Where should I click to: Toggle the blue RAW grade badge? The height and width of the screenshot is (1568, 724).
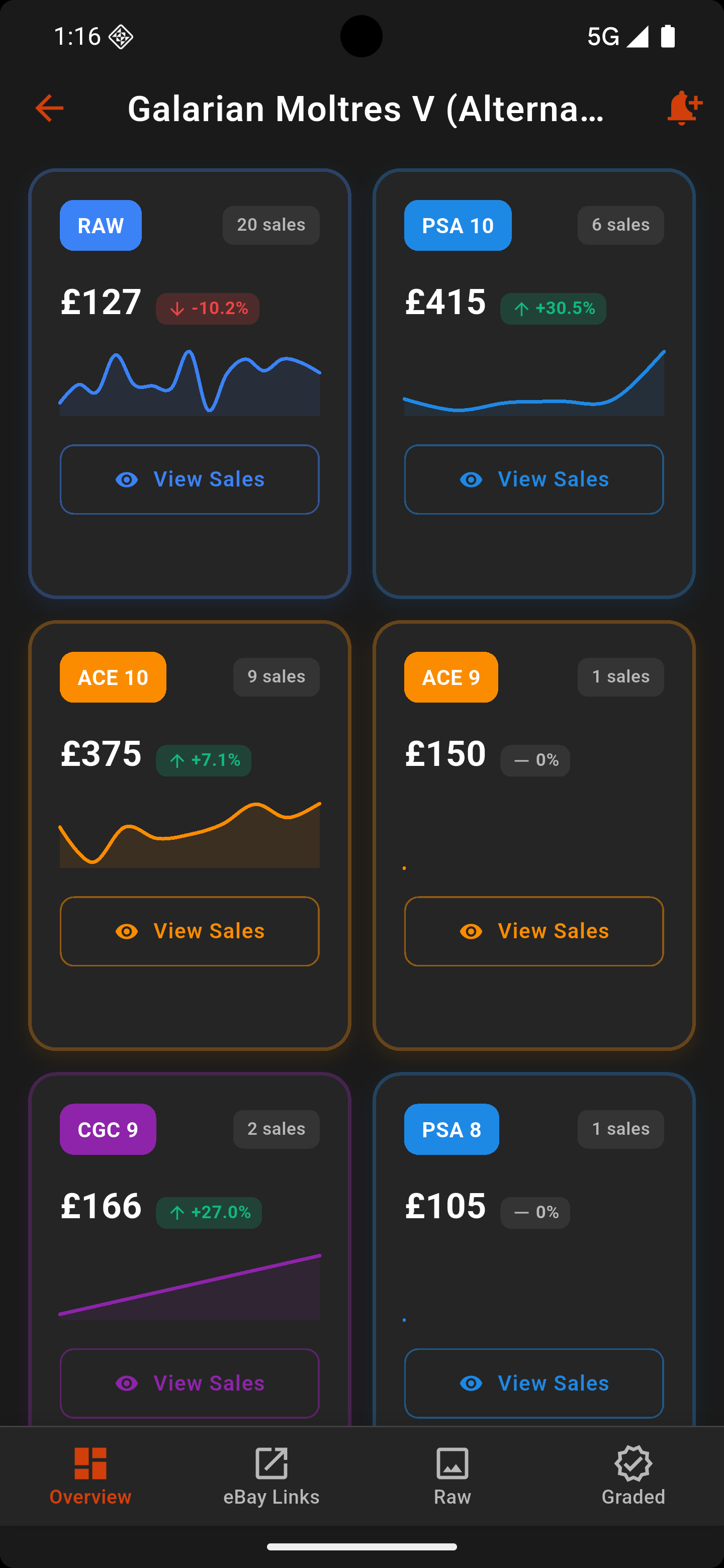coord(100,225)
